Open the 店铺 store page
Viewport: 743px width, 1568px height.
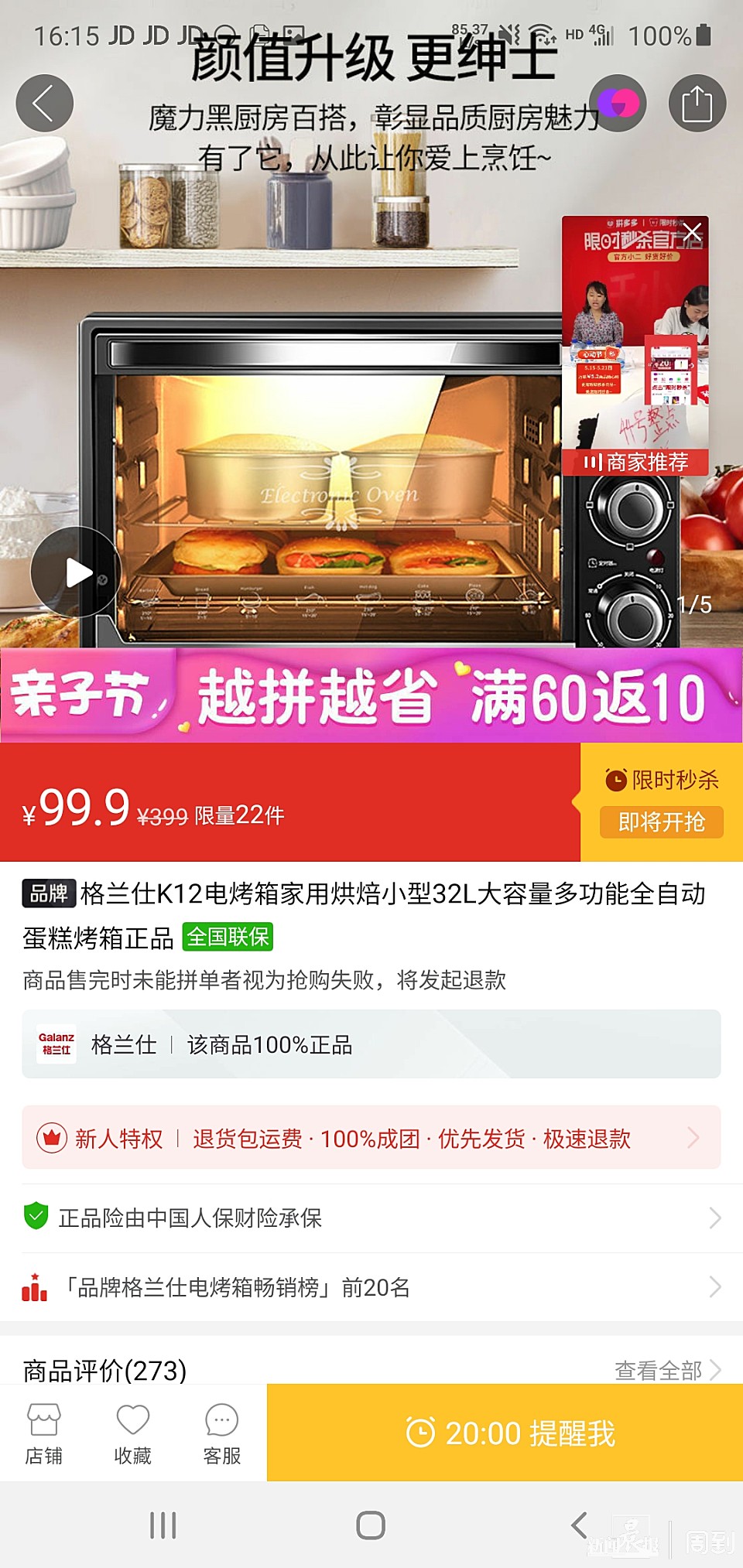[x=44, y=1433]
